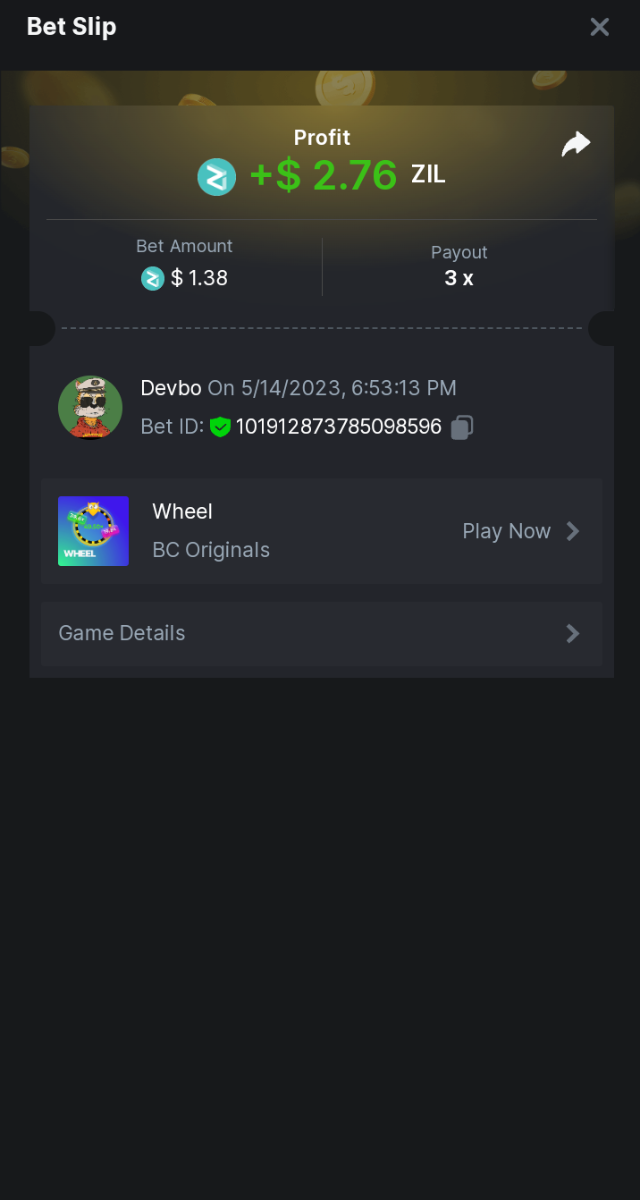Viewport: 640px width, 1200px height.
Task: Close the Bet Slip dialog
Action: click(x=599, y=27)
